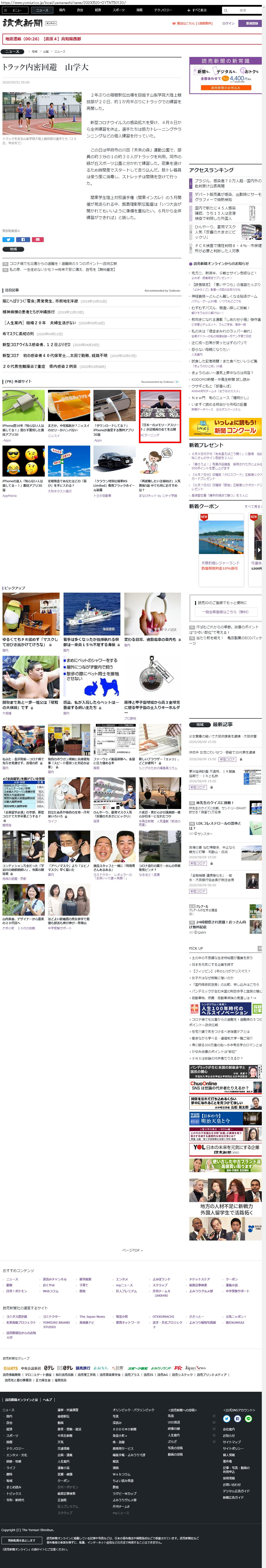This screenshot has width=266, height=1568.
Task: Share the article on Twitter
Action: [8, 239]
